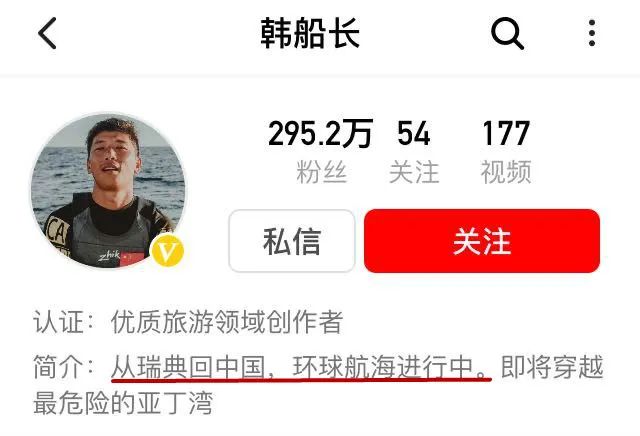Send a private message via 私信
This screenshot has height=436, width=640.
click(x=291, y=241)
